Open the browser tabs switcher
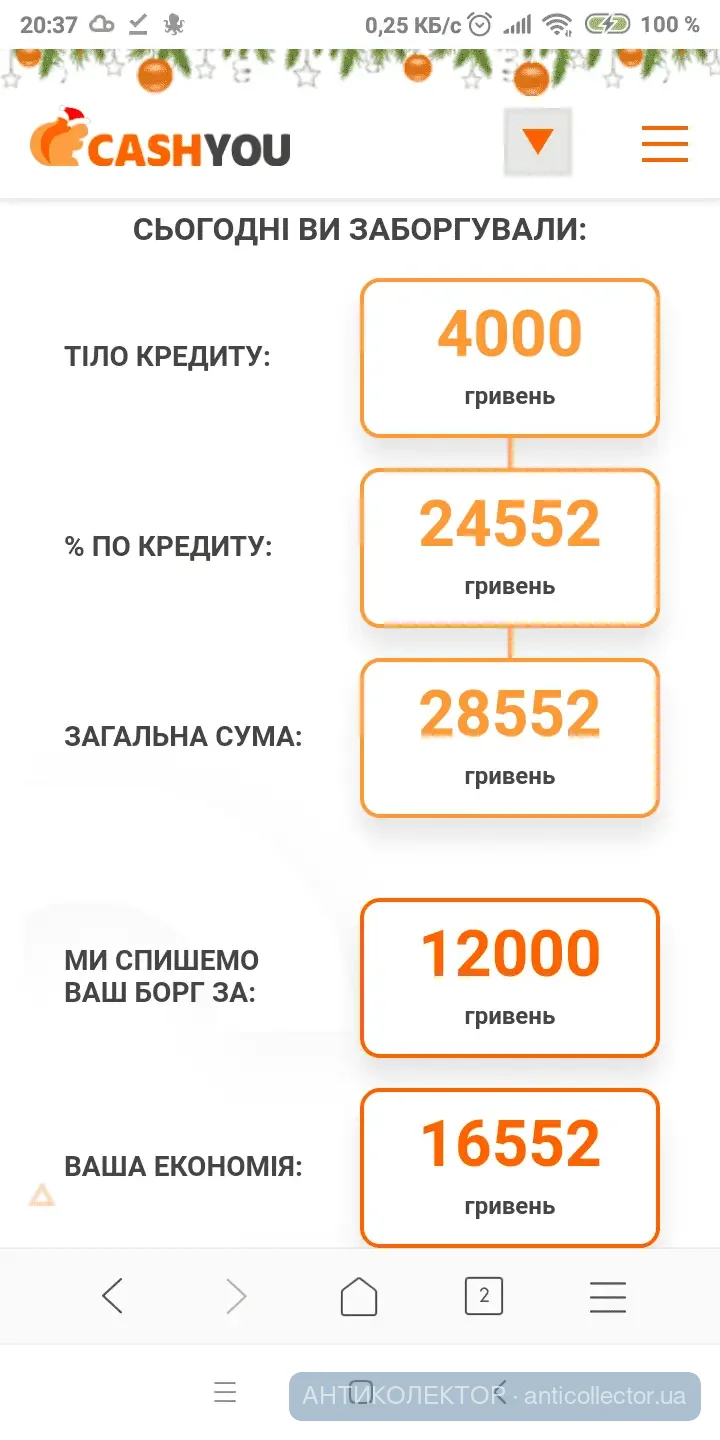The image size is (720, 1440). pos(484,1296)
